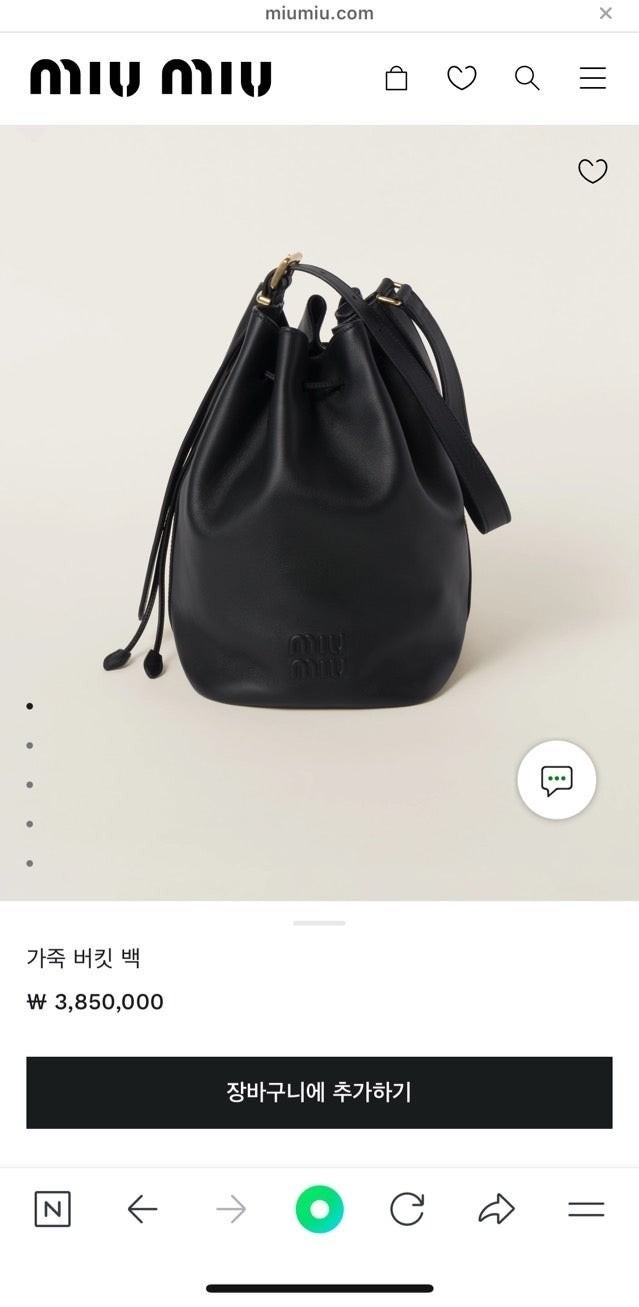
Task: Open the wishlist heart in header
Action: coord(461,78)
